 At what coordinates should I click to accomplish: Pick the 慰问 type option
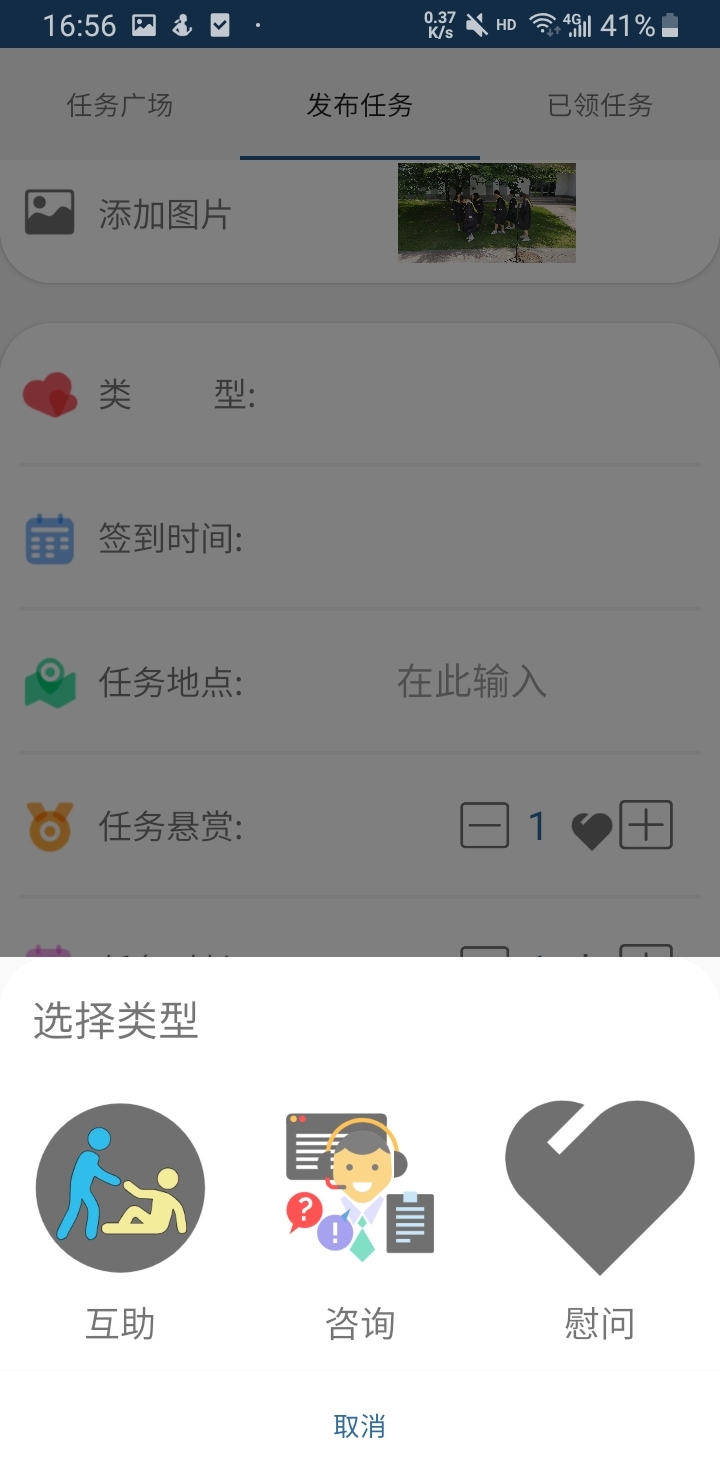600,1222
